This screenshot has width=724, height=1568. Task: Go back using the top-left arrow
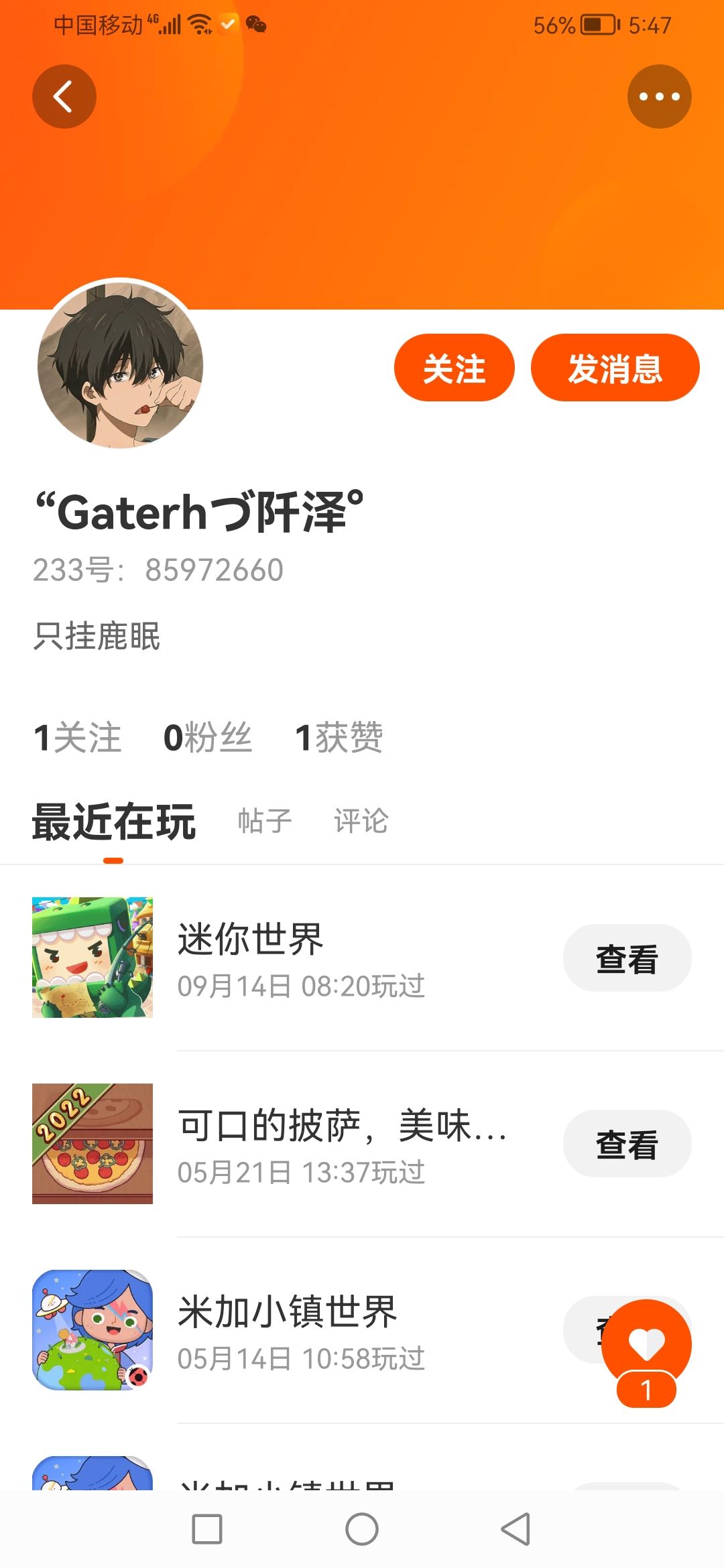[64, 96]
